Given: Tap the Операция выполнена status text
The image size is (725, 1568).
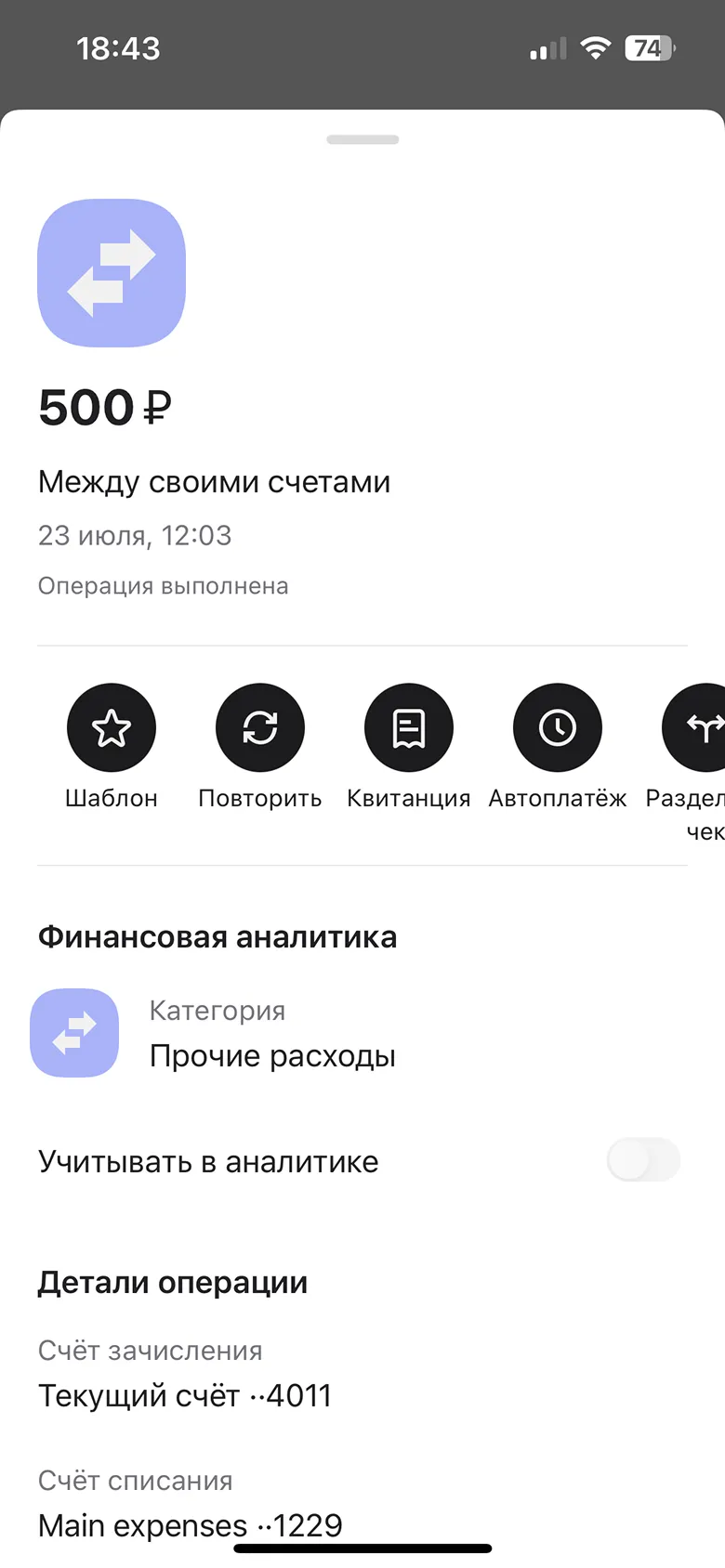Looking at the screenshot, I should tap(163, 585).
